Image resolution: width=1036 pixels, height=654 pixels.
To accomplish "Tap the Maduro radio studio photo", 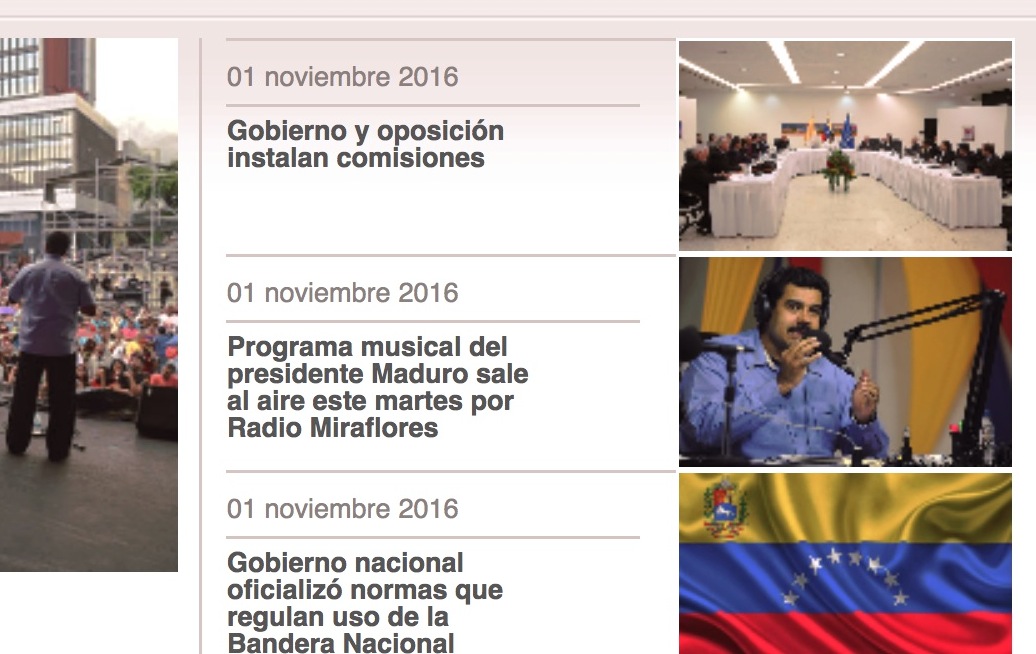I will coord(845,362).
